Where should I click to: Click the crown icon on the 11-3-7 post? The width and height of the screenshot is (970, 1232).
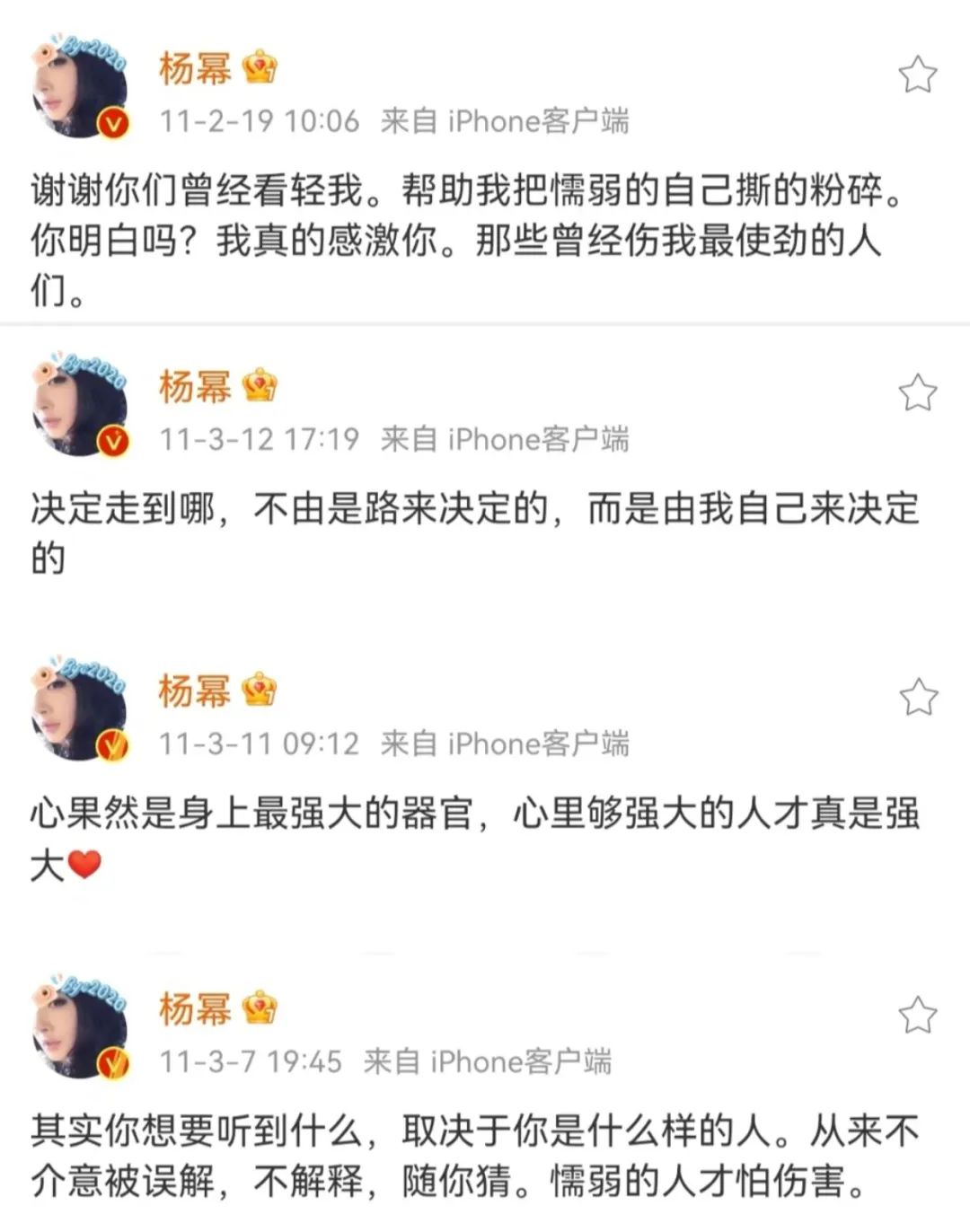[260, 1009]
